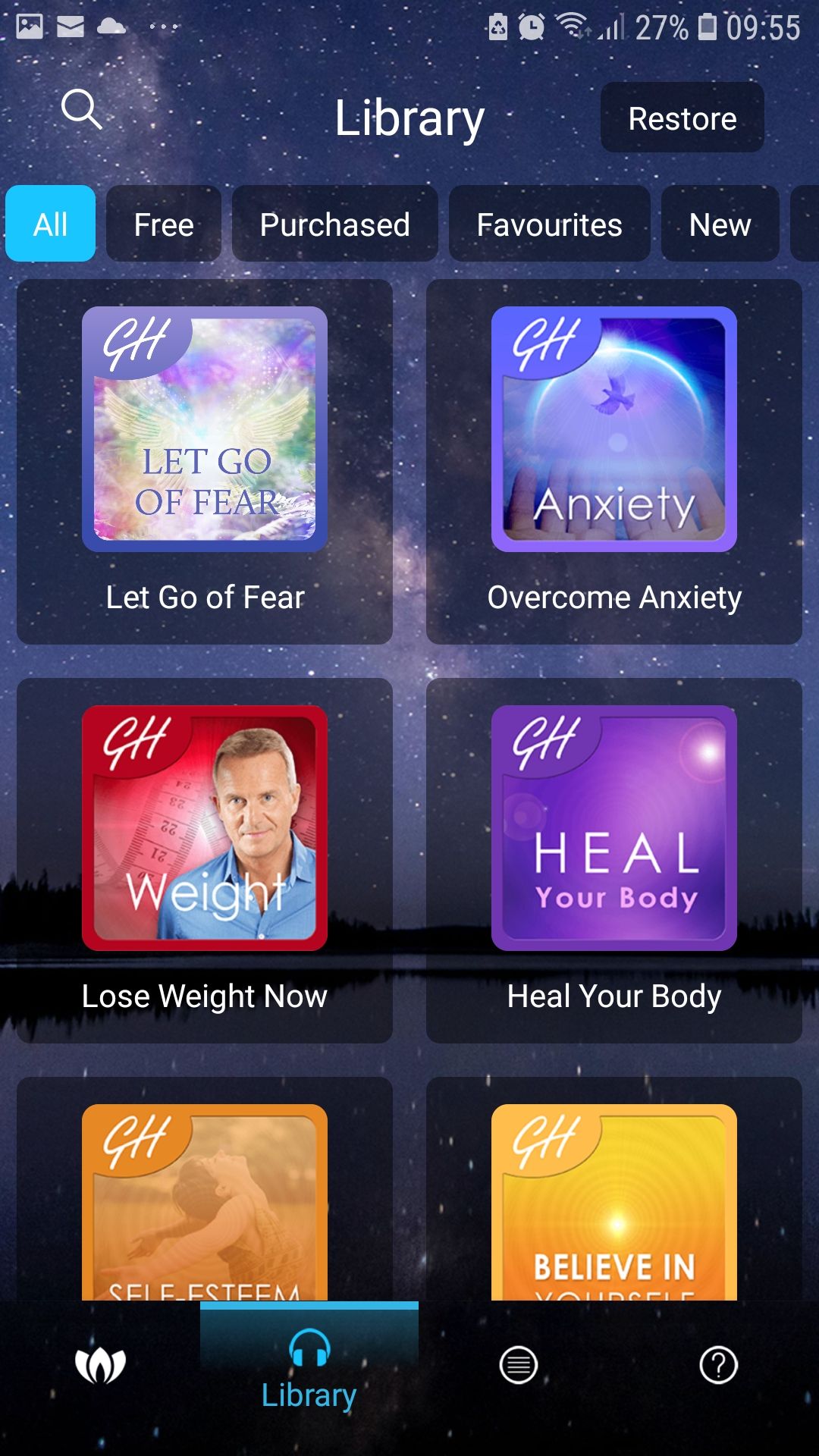The image size is (819, 1456).
Task: Switch to the Favourites filter
Action: coord(549,224)
